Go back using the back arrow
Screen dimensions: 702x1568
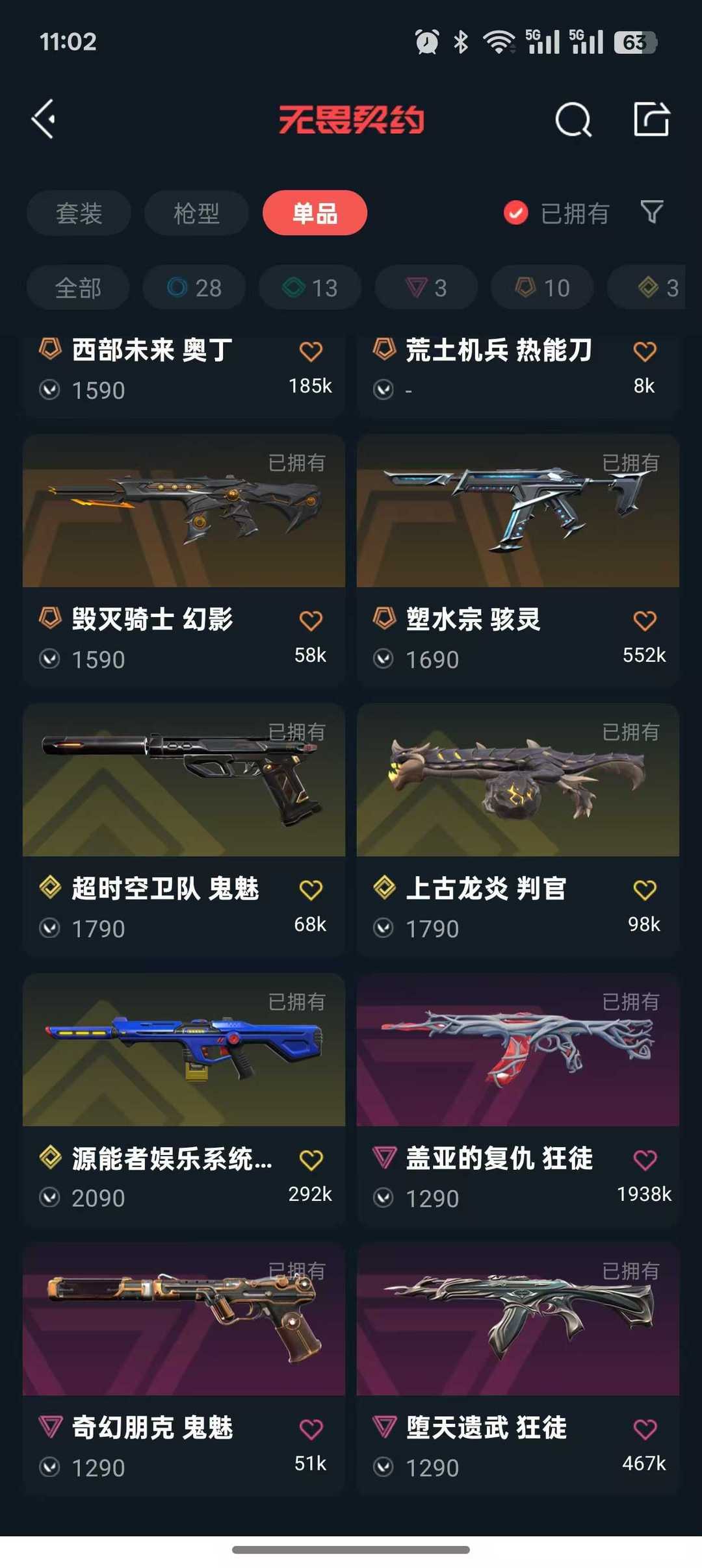point(43,120)
